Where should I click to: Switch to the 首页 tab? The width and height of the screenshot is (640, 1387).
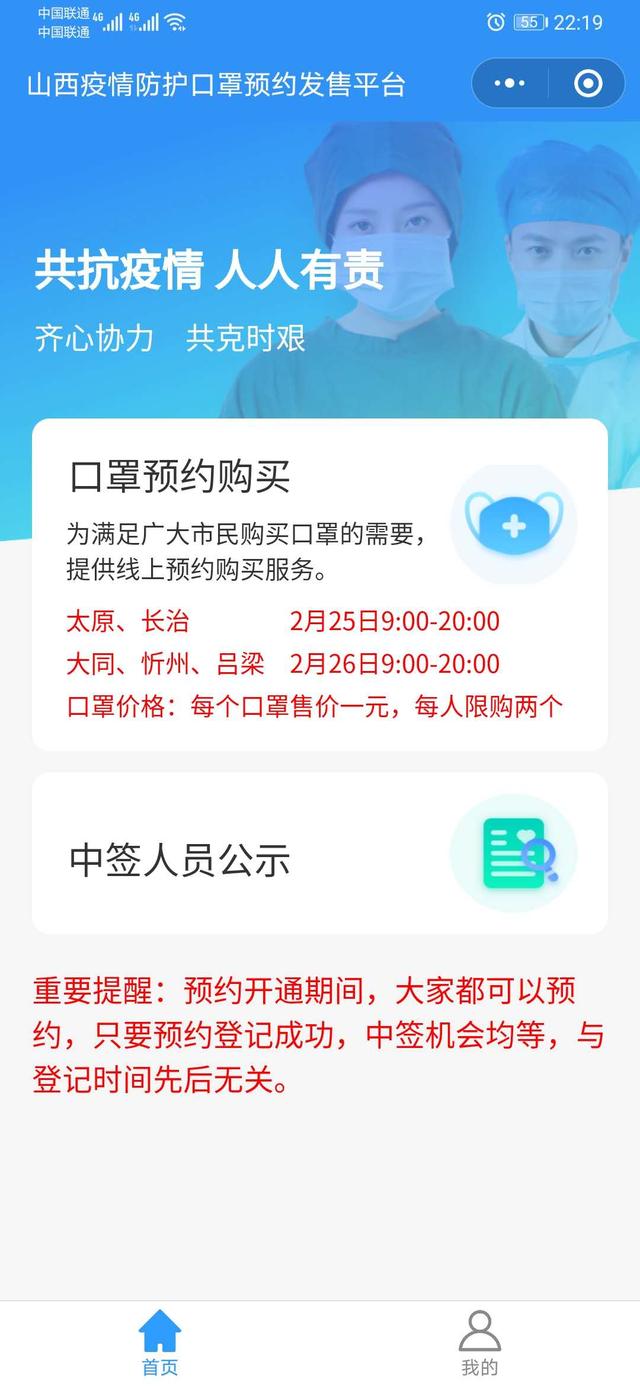[160, 1343]
